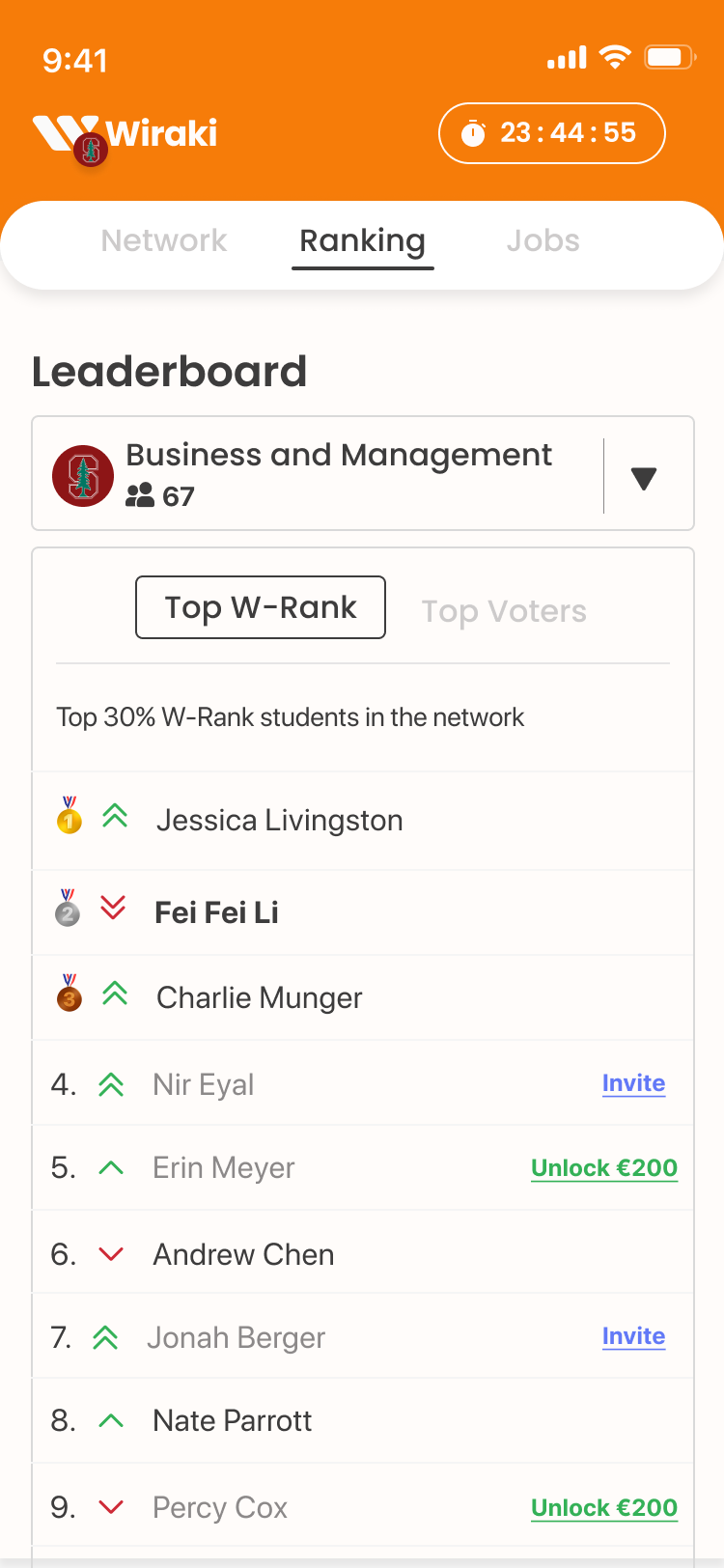Tap the red falling rank arrows for Fei Fei Li
Image resolution: width=724 pixels, height=1568 pixels.
pyautogui.click(x=114, y=908)
